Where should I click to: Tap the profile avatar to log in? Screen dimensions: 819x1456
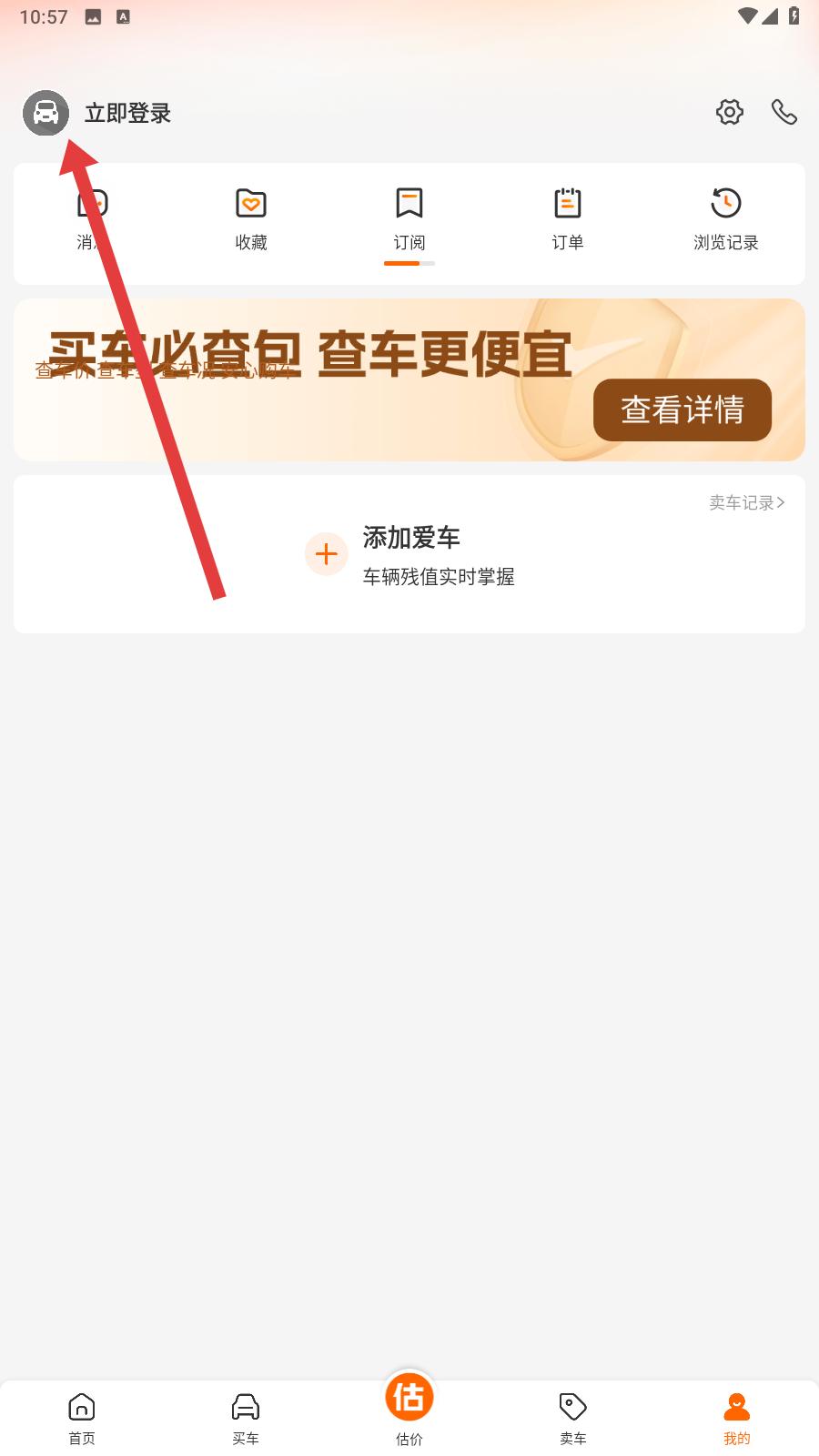click(45, 113)
